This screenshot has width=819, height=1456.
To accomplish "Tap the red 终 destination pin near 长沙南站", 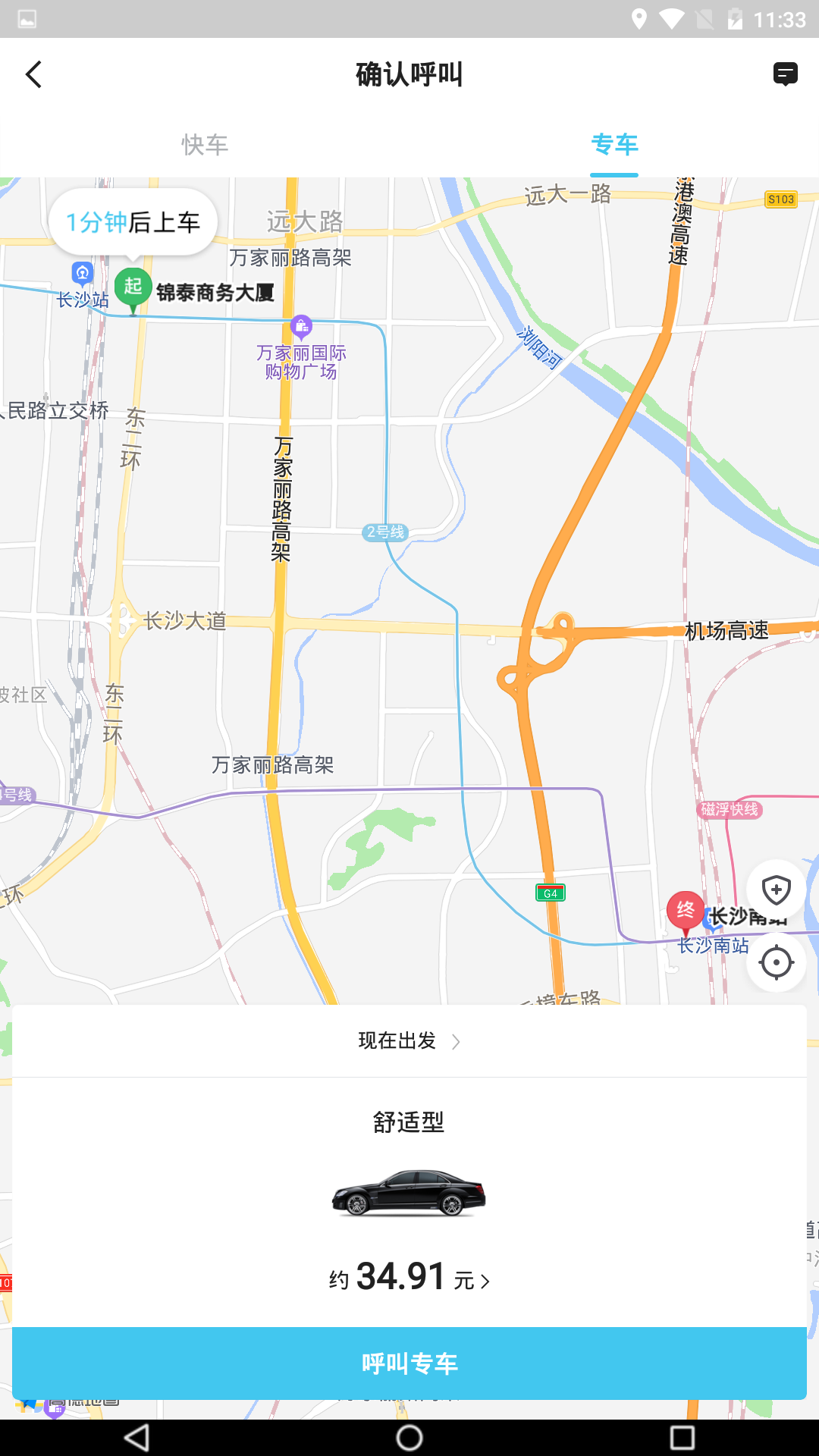I will tap(685, 912).
